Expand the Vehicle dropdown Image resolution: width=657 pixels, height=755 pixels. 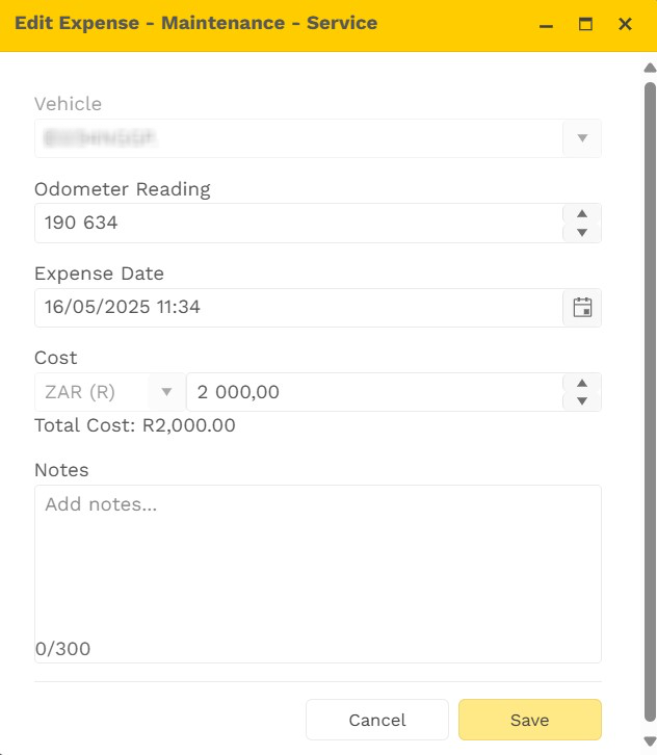click(582, 138)
